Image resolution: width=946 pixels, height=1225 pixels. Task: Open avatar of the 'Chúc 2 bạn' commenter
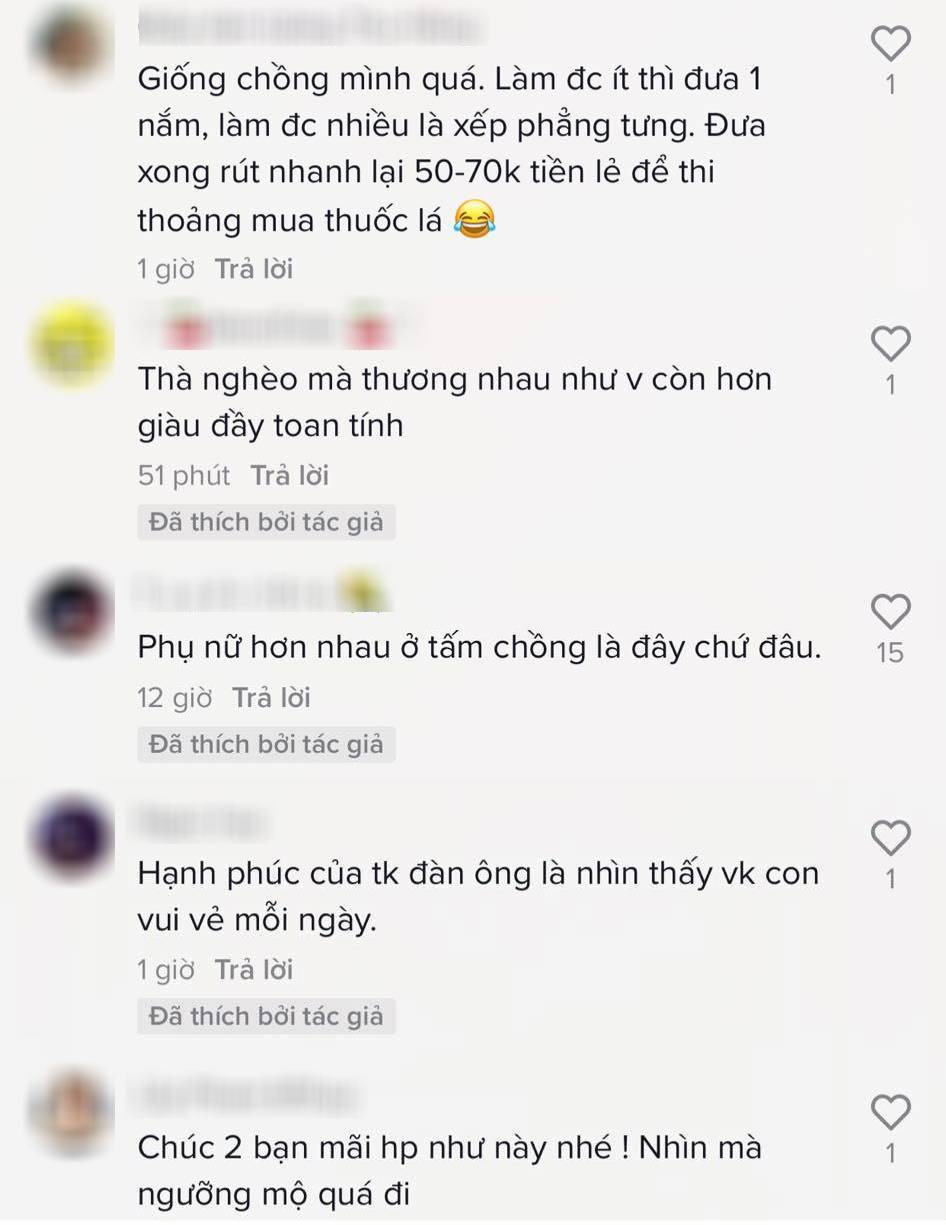coord(72,1112)
